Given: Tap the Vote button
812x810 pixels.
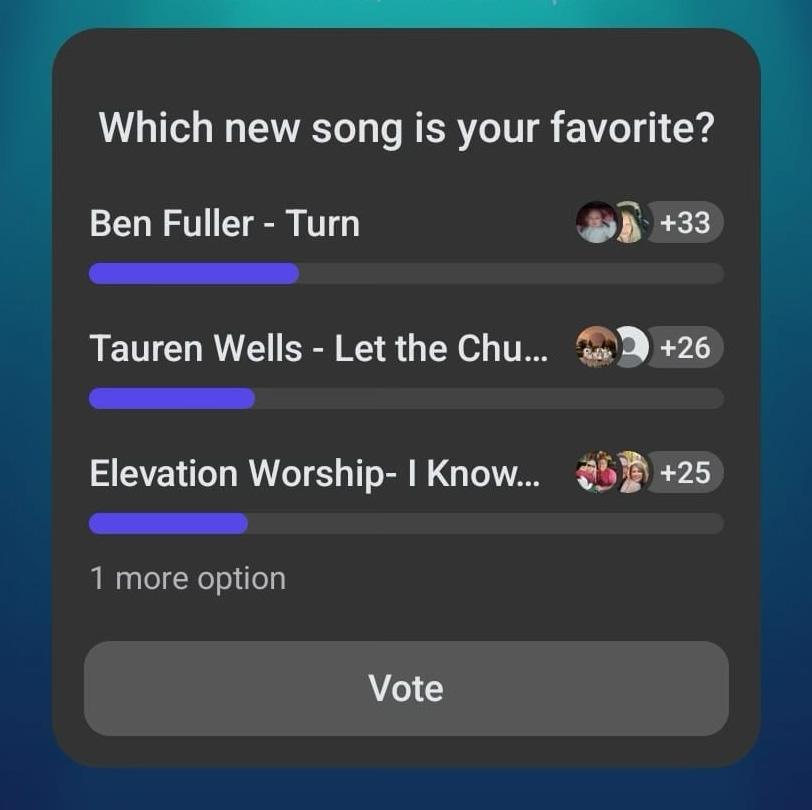Looking at the screenshot, I should (x=406, y=688).
